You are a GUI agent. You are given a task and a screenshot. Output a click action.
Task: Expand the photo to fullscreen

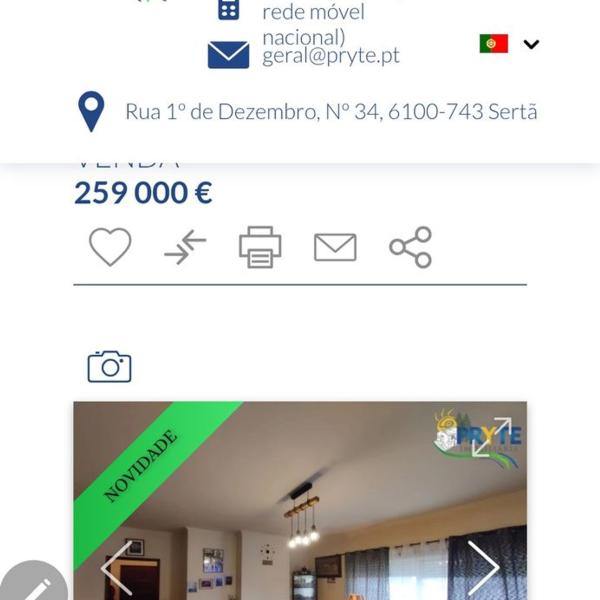491,437
